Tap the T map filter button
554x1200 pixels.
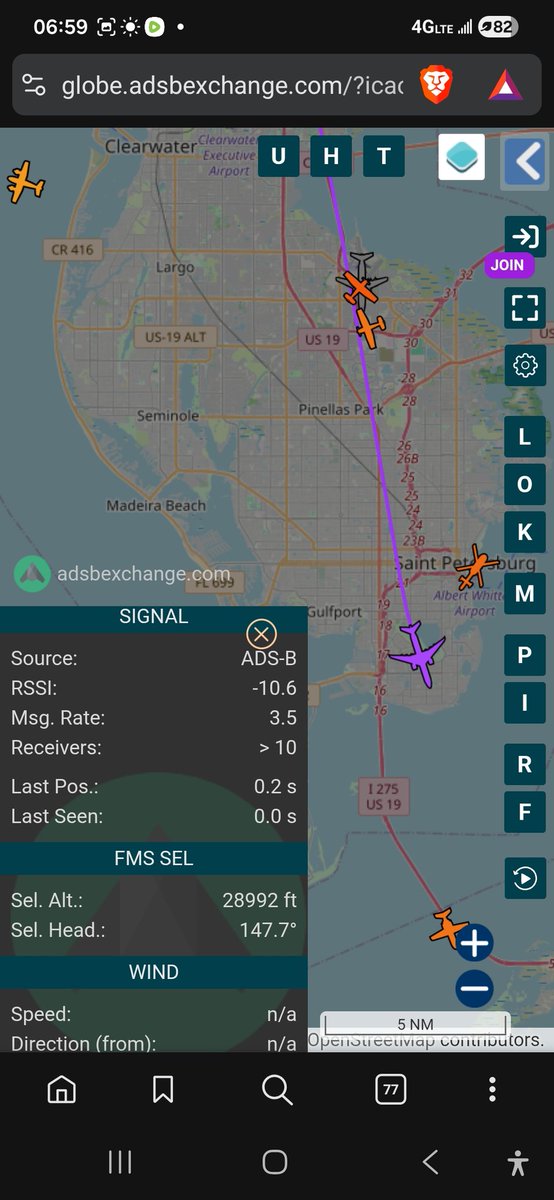click(x=383, y=157)
